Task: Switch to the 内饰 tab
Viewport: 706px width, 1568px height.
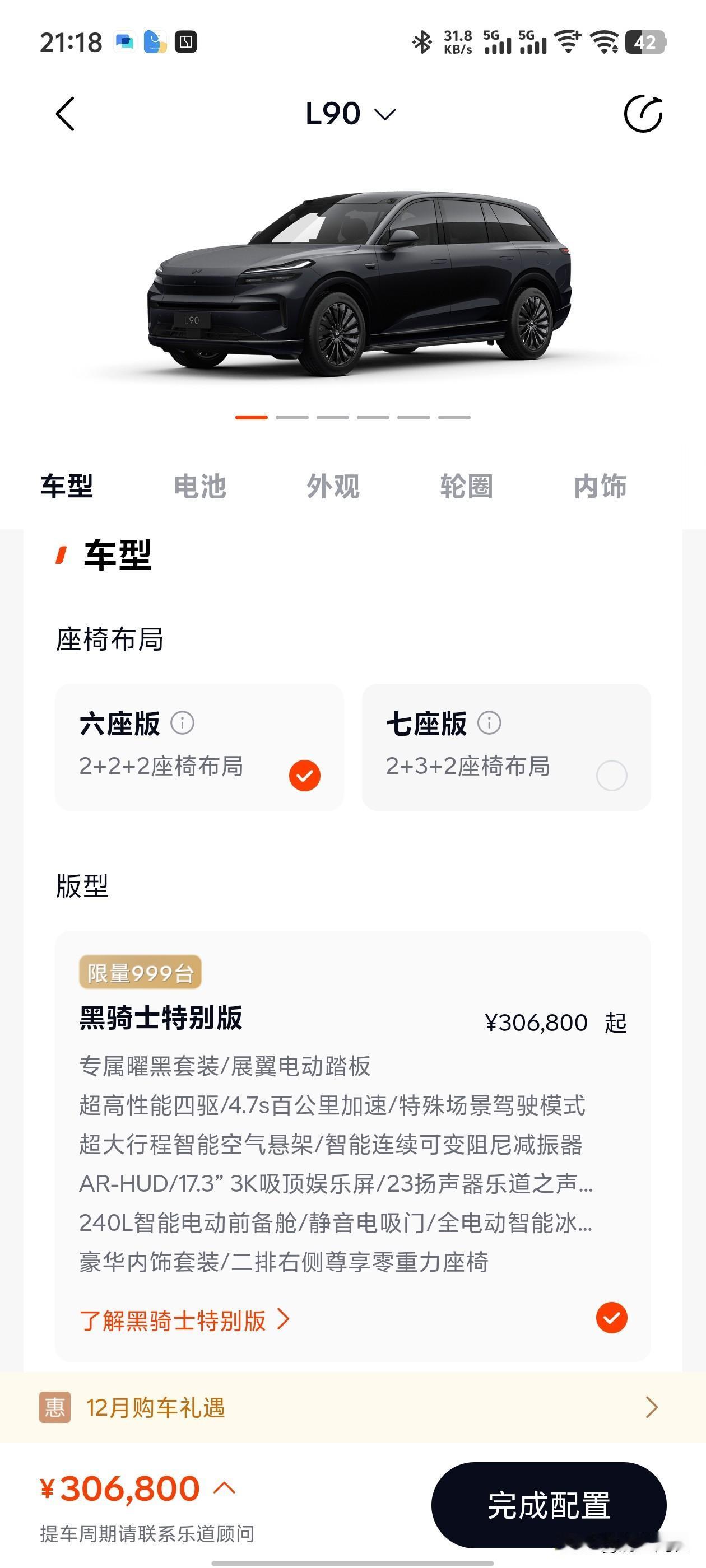Action: pyautogui.click(x=600, y=486)
